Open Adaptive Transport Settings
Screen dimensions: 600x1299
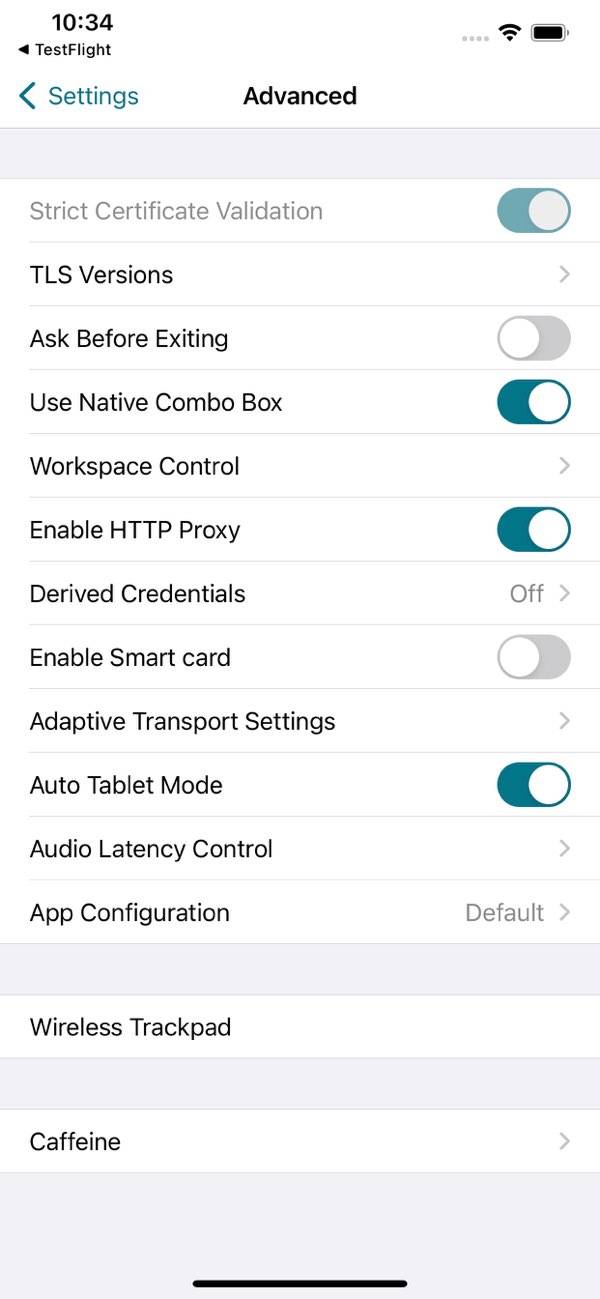(x=300, y=722)
